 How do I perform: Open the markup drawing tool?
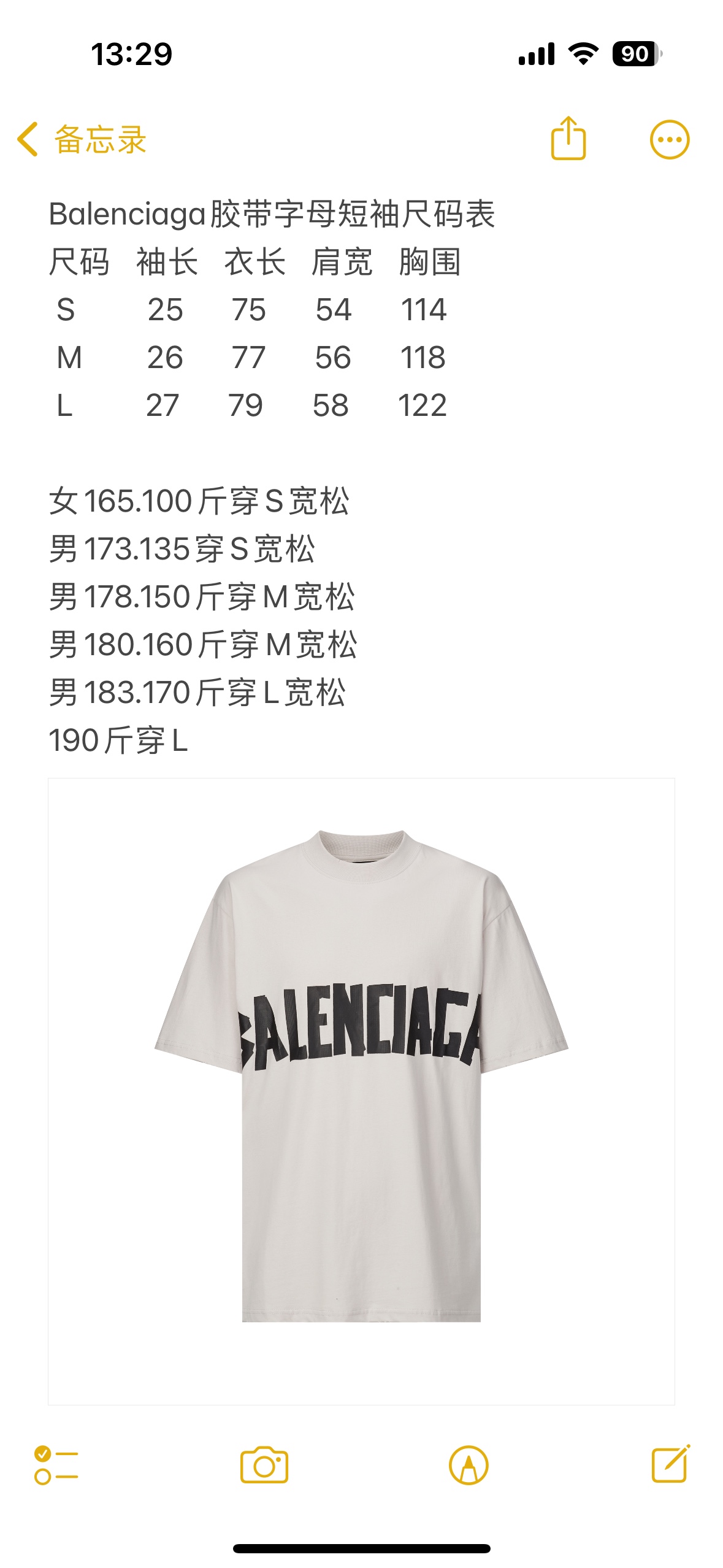469,1465
